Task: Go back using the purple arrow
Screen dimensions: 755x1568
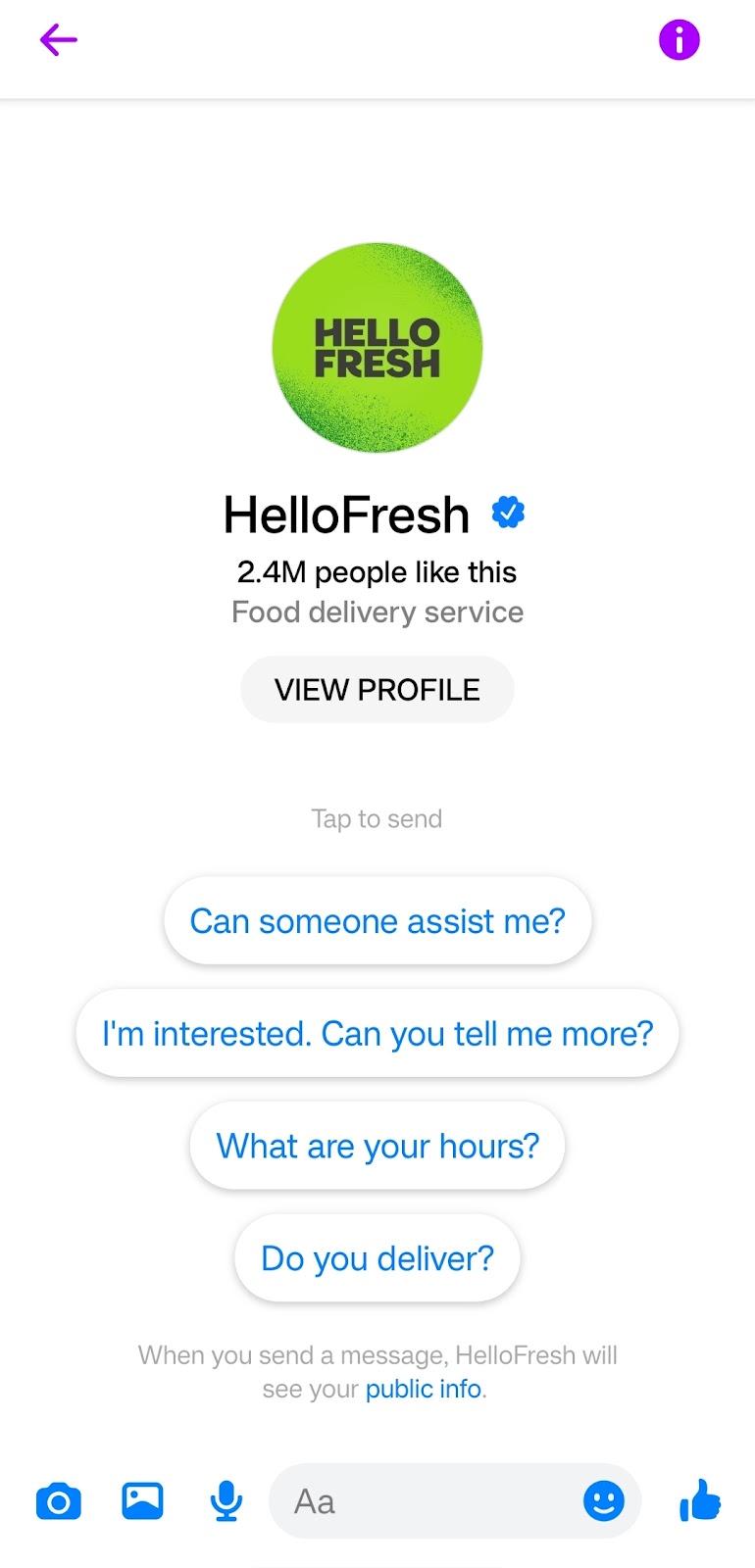Action: (x=59, y=40)
